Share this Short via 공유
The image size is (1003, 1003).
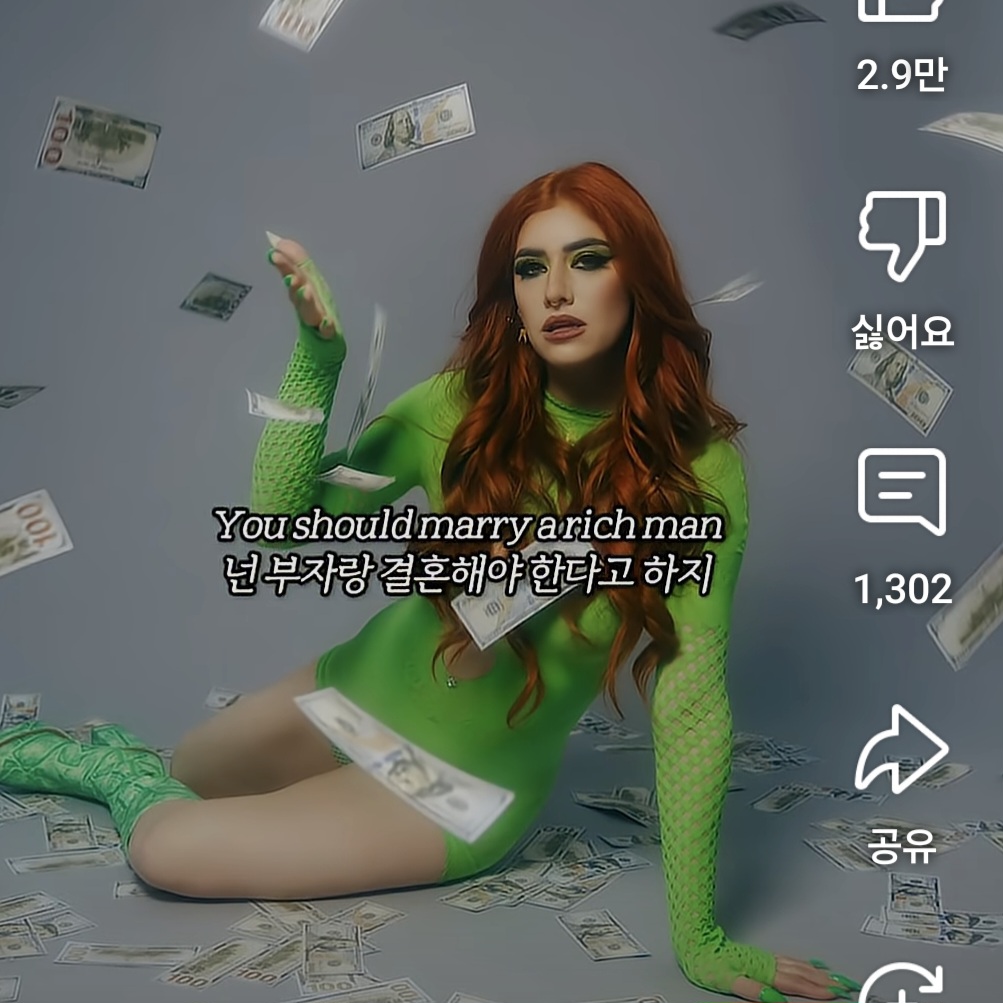901,750
